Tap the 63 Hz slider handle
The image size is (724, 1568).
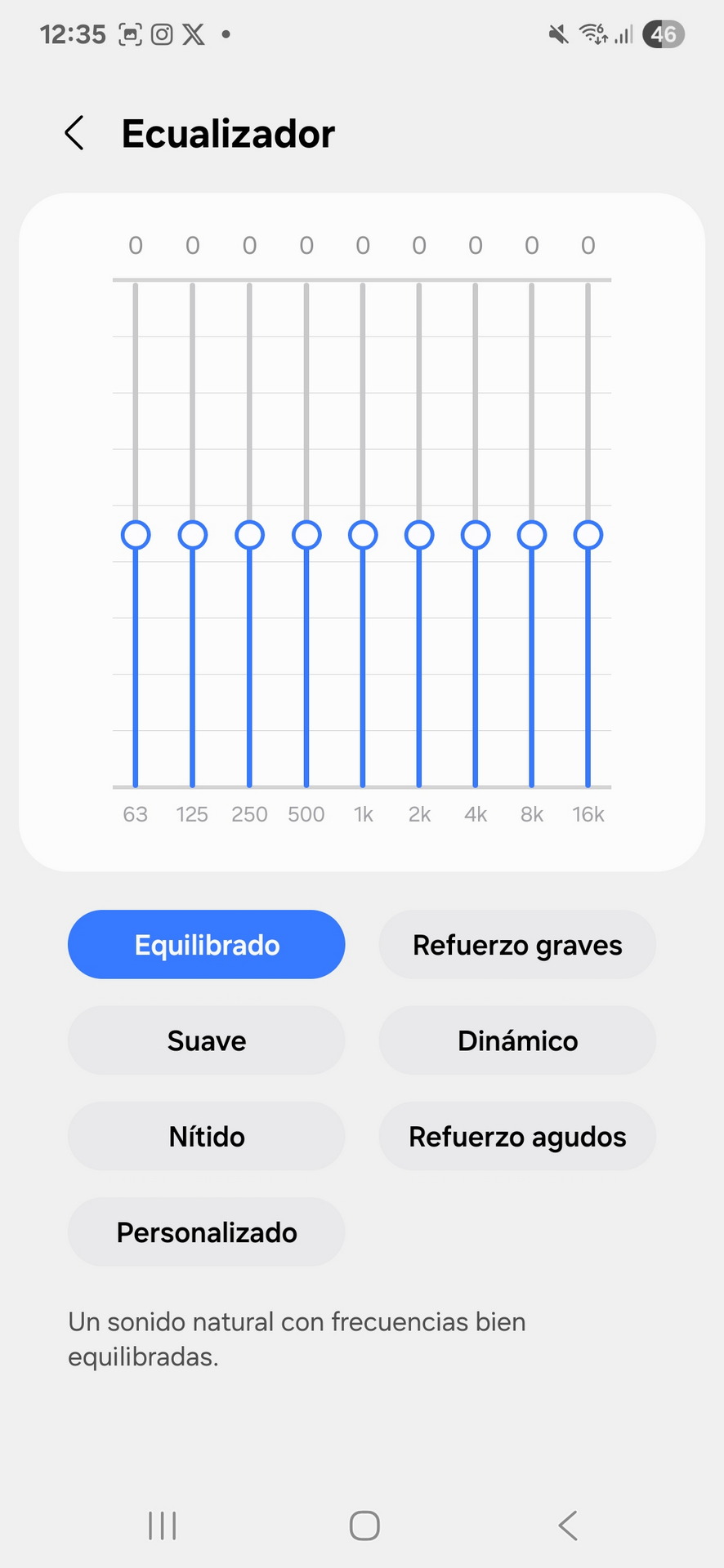(x=136, y=535)
